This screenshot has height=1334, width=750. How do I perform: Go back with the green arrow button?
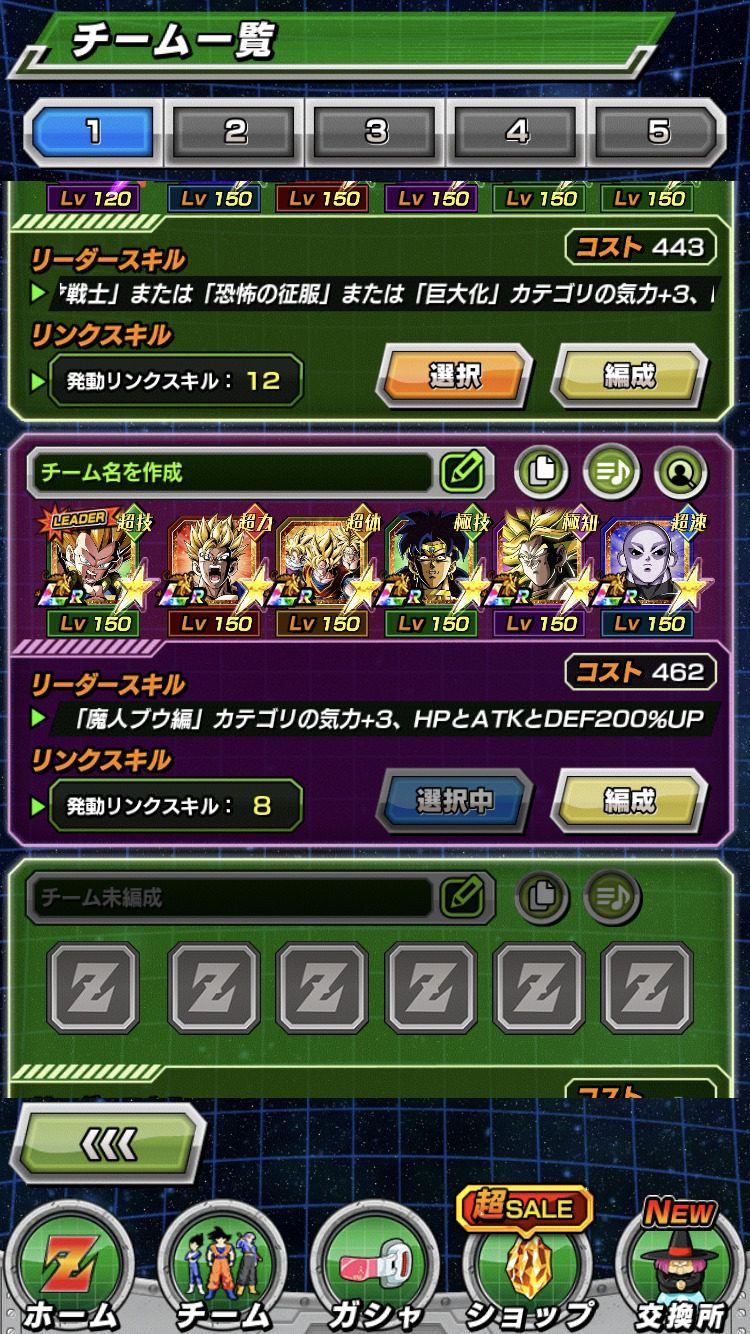click(x=108, y=1143)
